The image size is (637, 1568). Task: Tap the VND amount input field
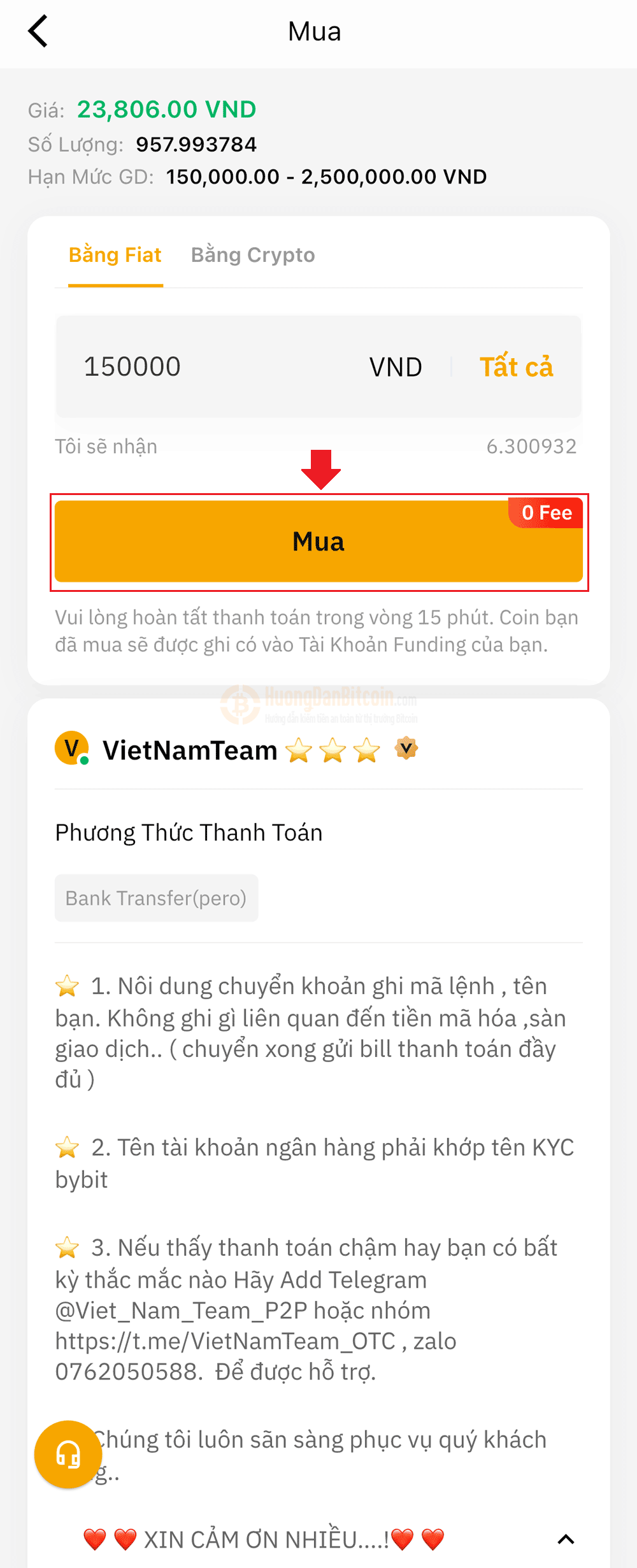(210, 366)
